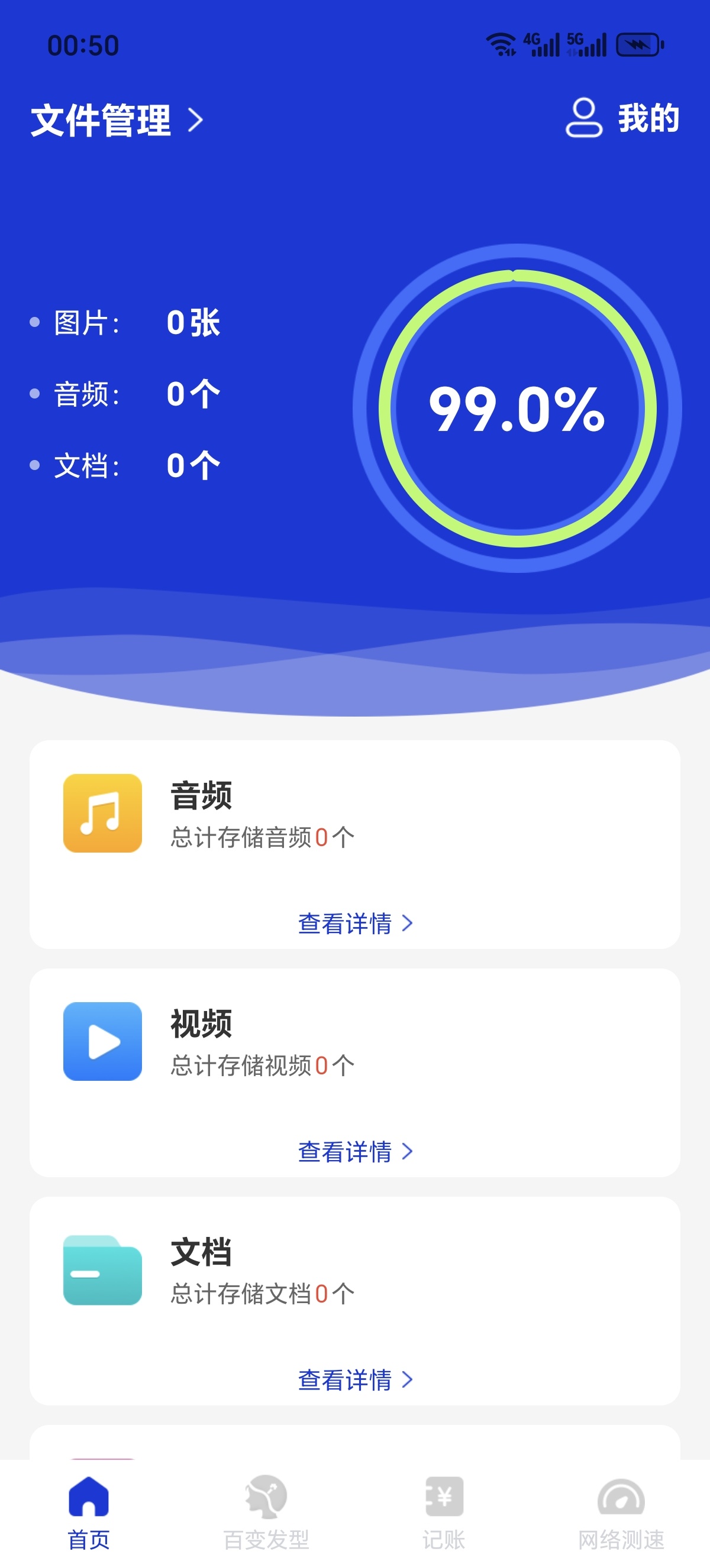
Task: Select the 首页 tab
Action: point(89,1512)
